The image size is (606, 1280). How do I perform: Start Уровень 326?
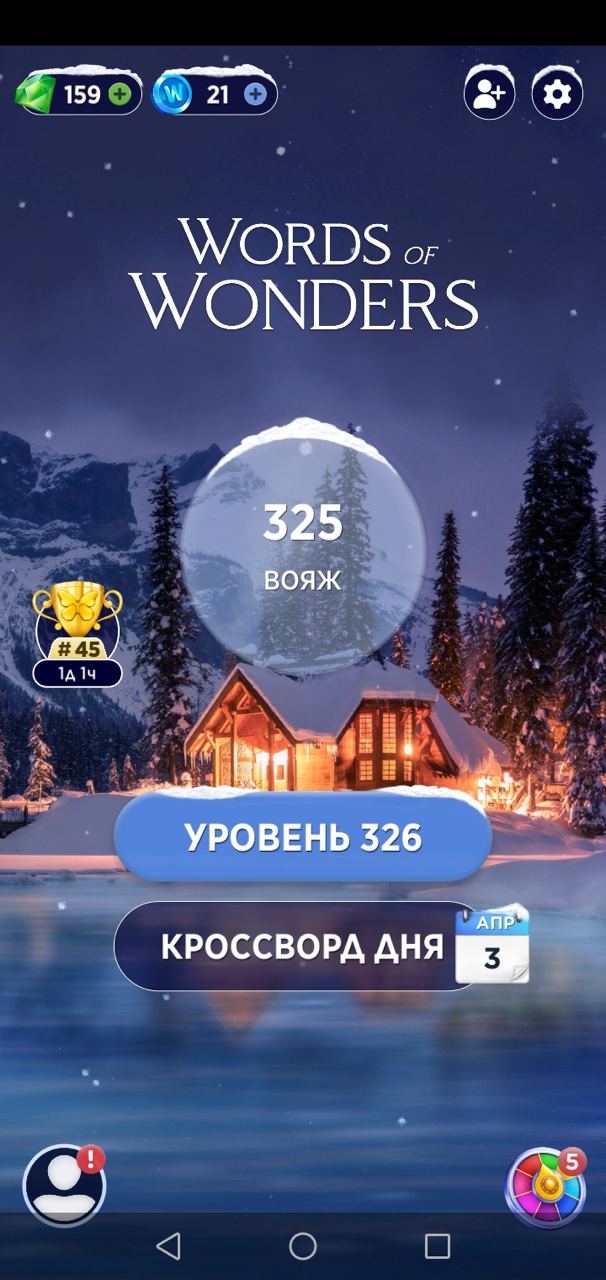coord(302,838)
